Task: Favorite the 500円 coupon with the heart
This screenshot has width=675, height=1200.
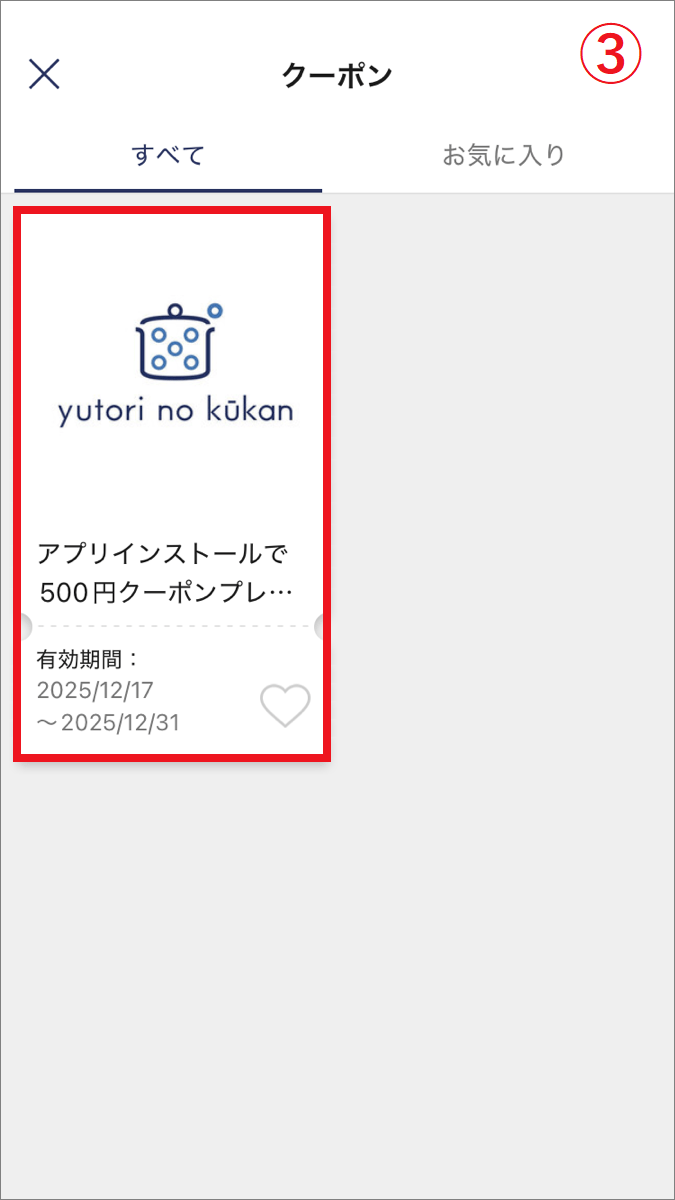Action: (285, 706)
